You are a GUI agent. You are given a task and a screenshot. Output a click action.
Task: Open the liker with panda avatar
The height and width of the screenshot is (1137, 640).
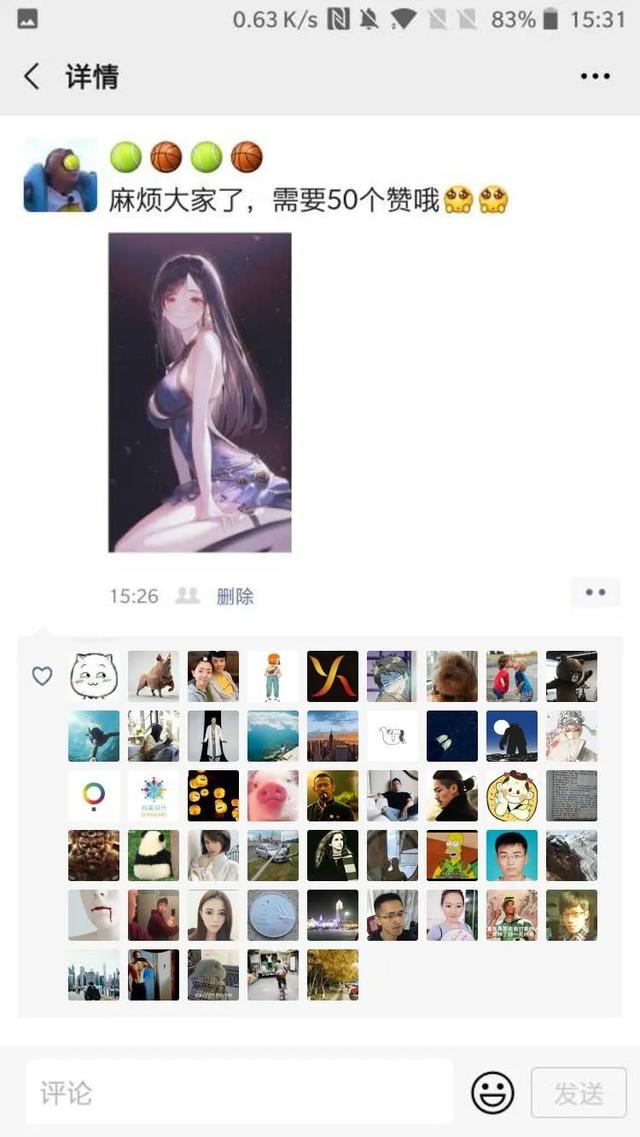153,856
